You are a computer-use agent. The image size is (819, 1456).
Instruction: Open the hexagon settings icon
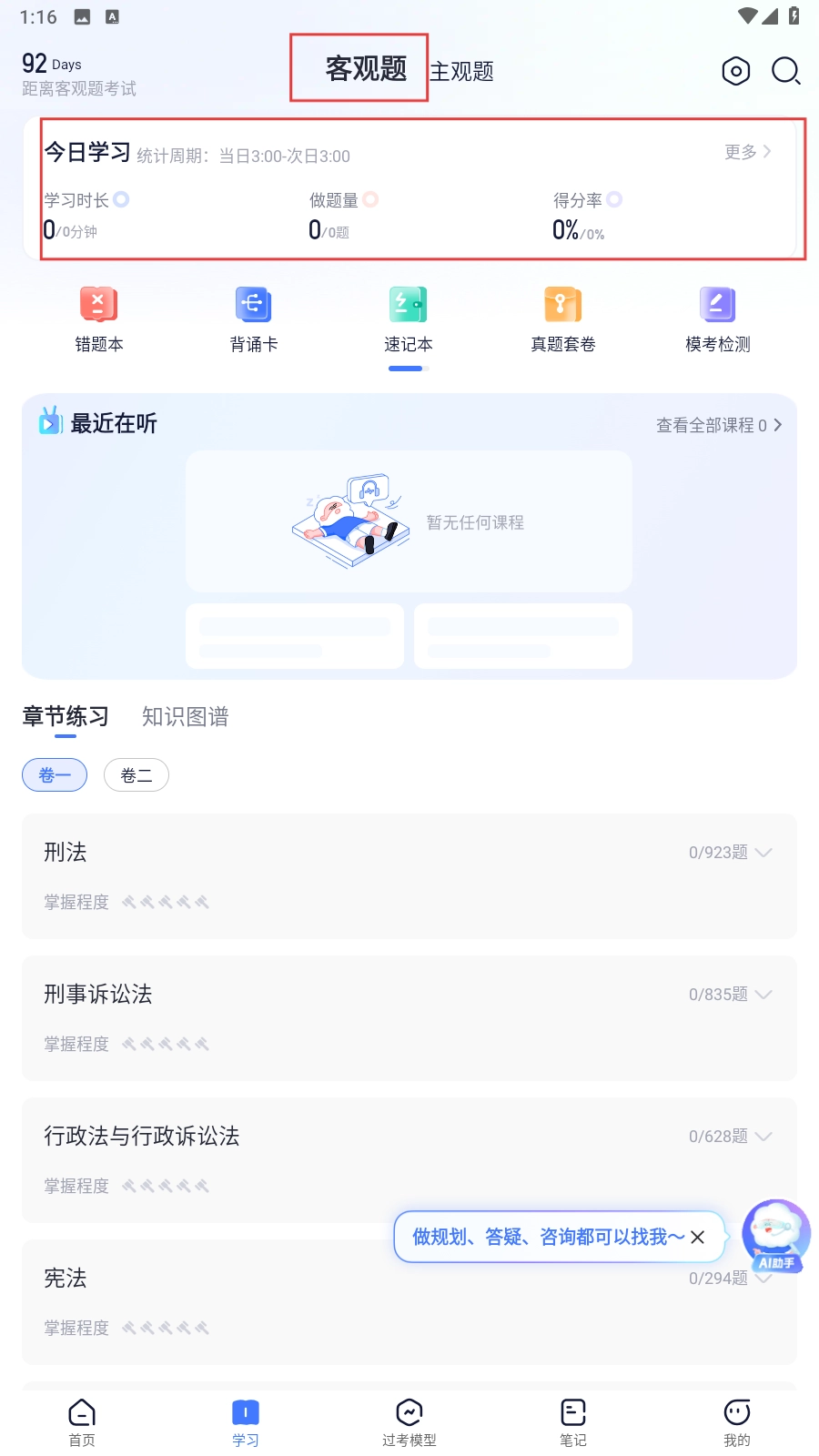coord(735,71)
